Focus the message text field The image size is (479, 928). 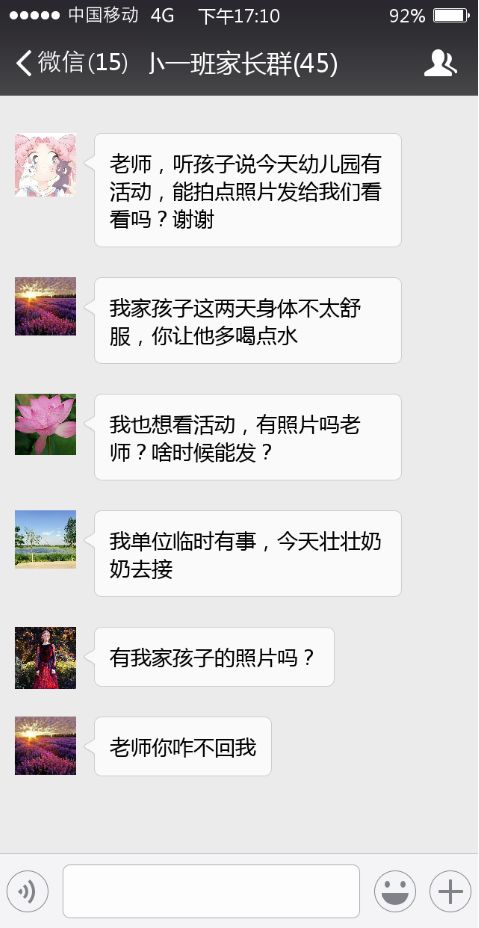coord(211,891)
